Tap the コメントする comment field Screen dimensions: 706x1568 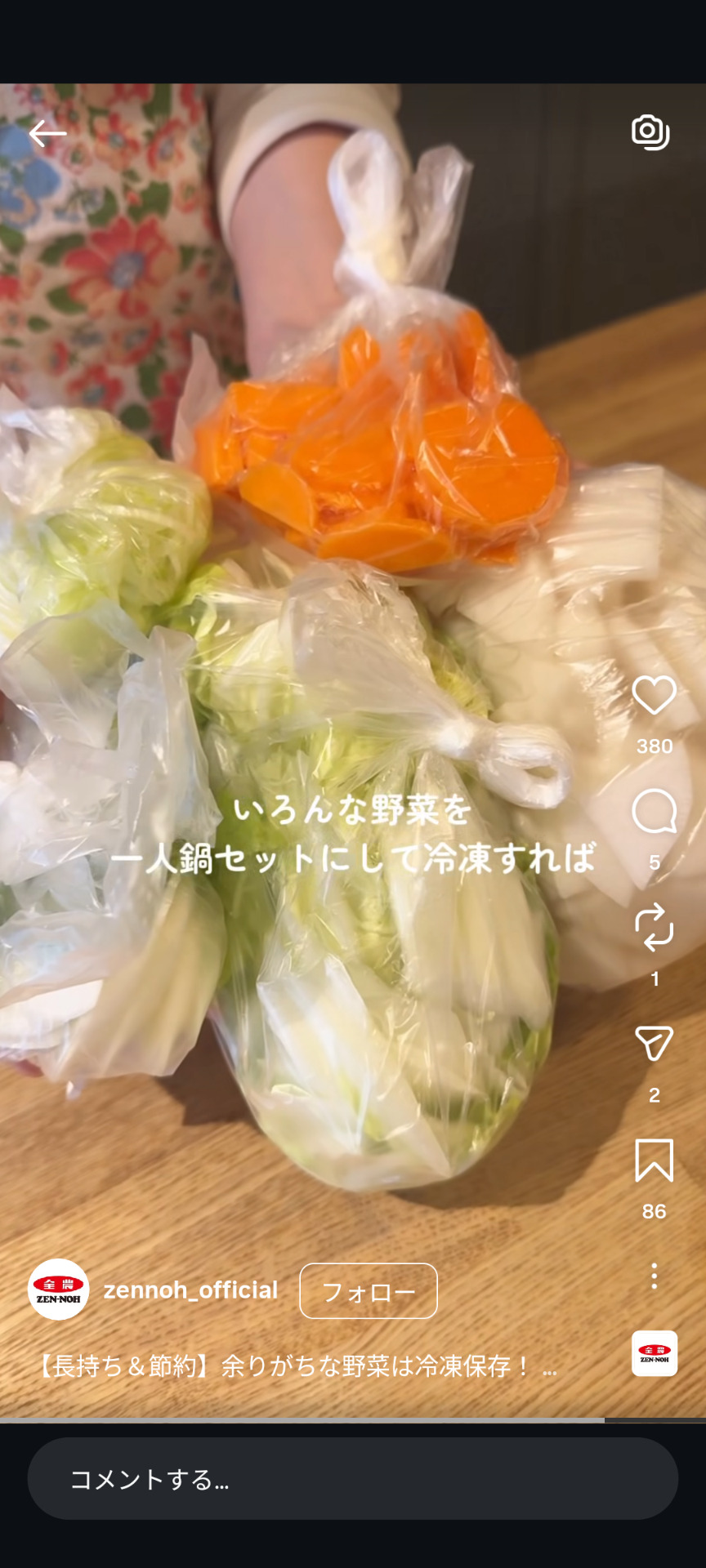coord(352,1479)
